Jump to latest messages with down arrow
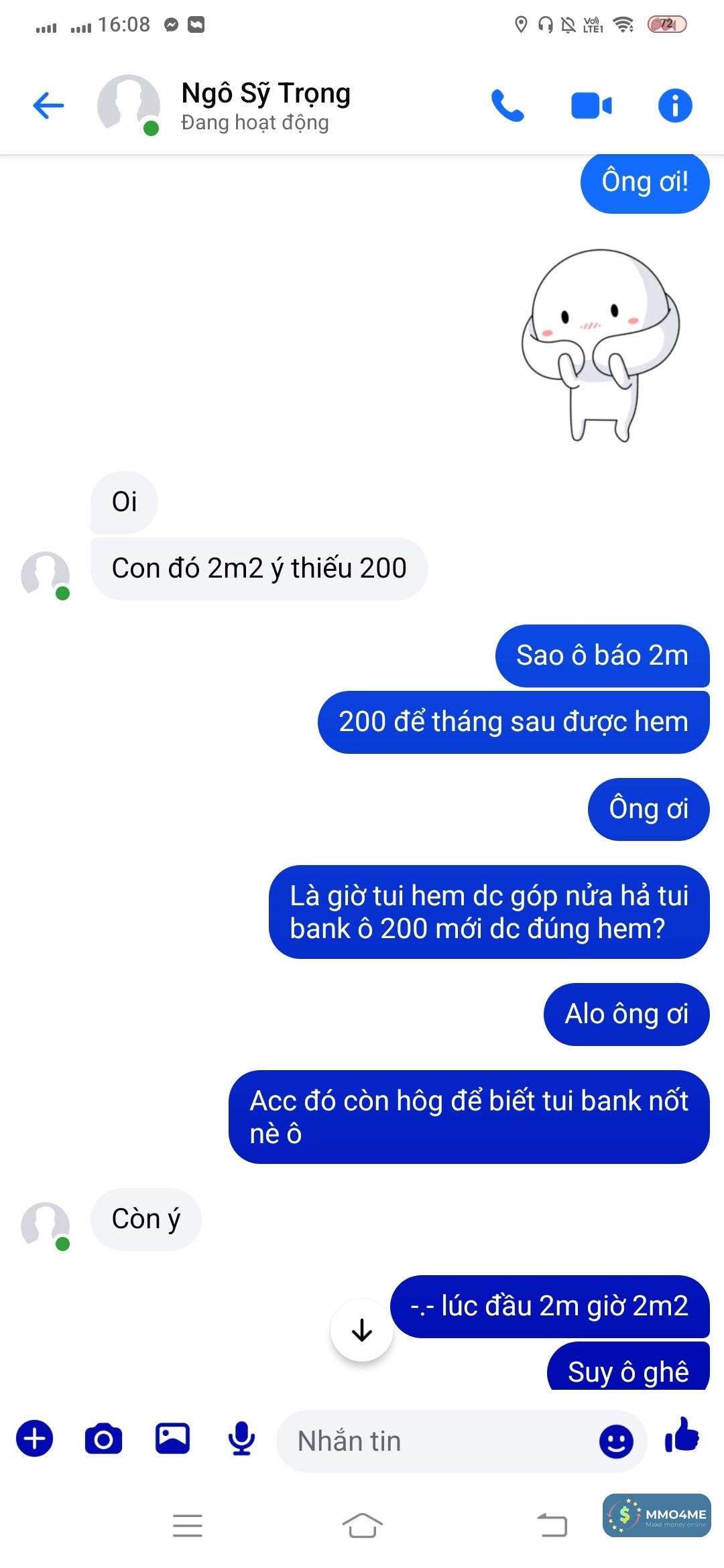 362,1329
